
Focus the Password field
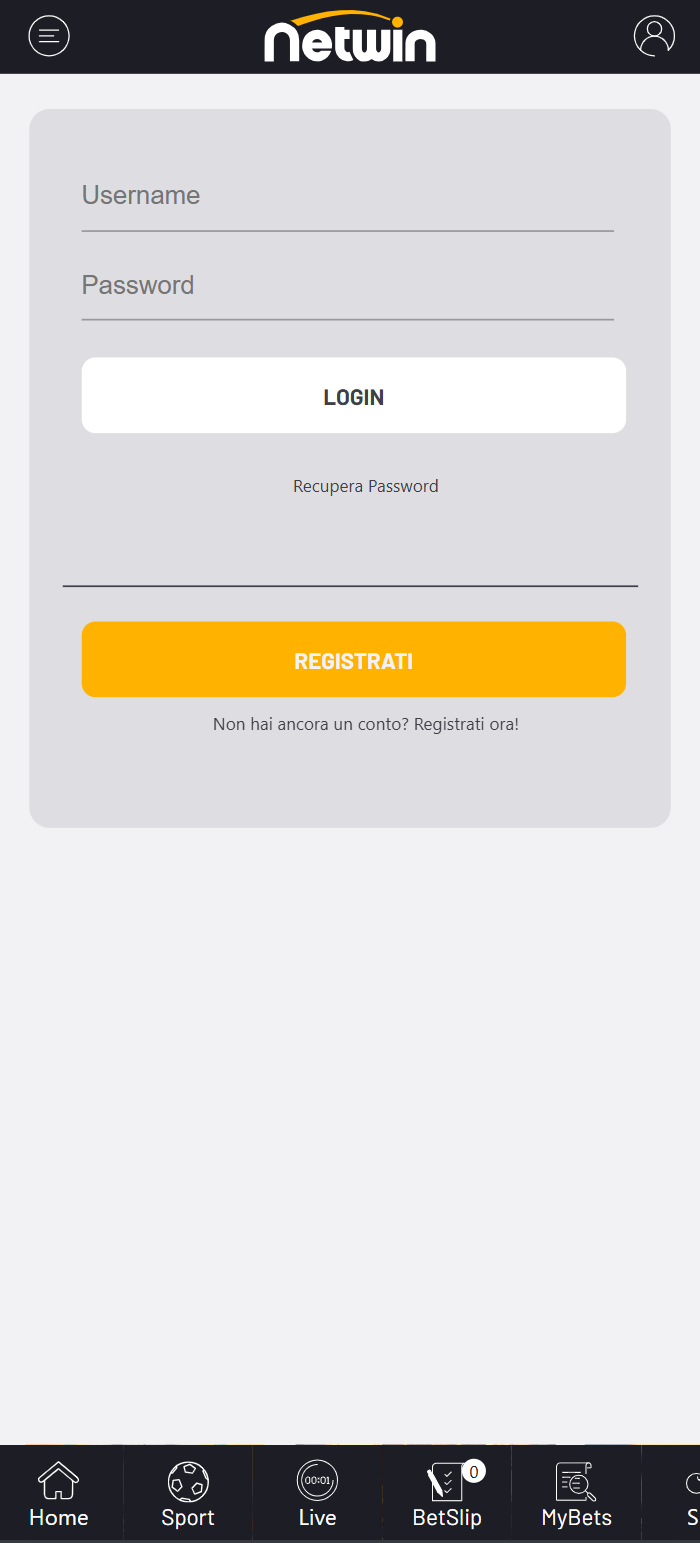[x=347, y=286]
